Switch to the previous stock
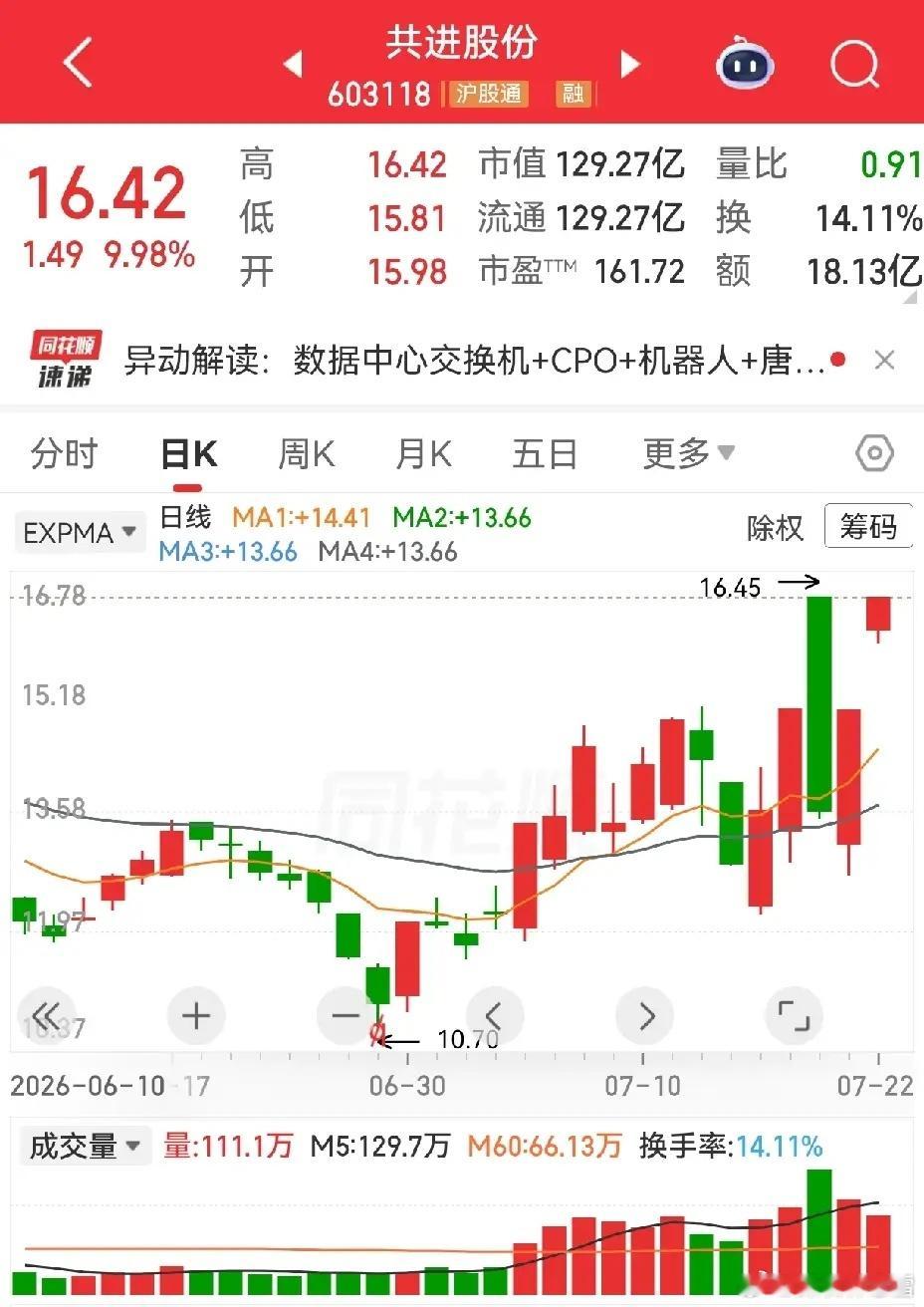Viewport: 924px width, 1307px height. pos(293,64)
